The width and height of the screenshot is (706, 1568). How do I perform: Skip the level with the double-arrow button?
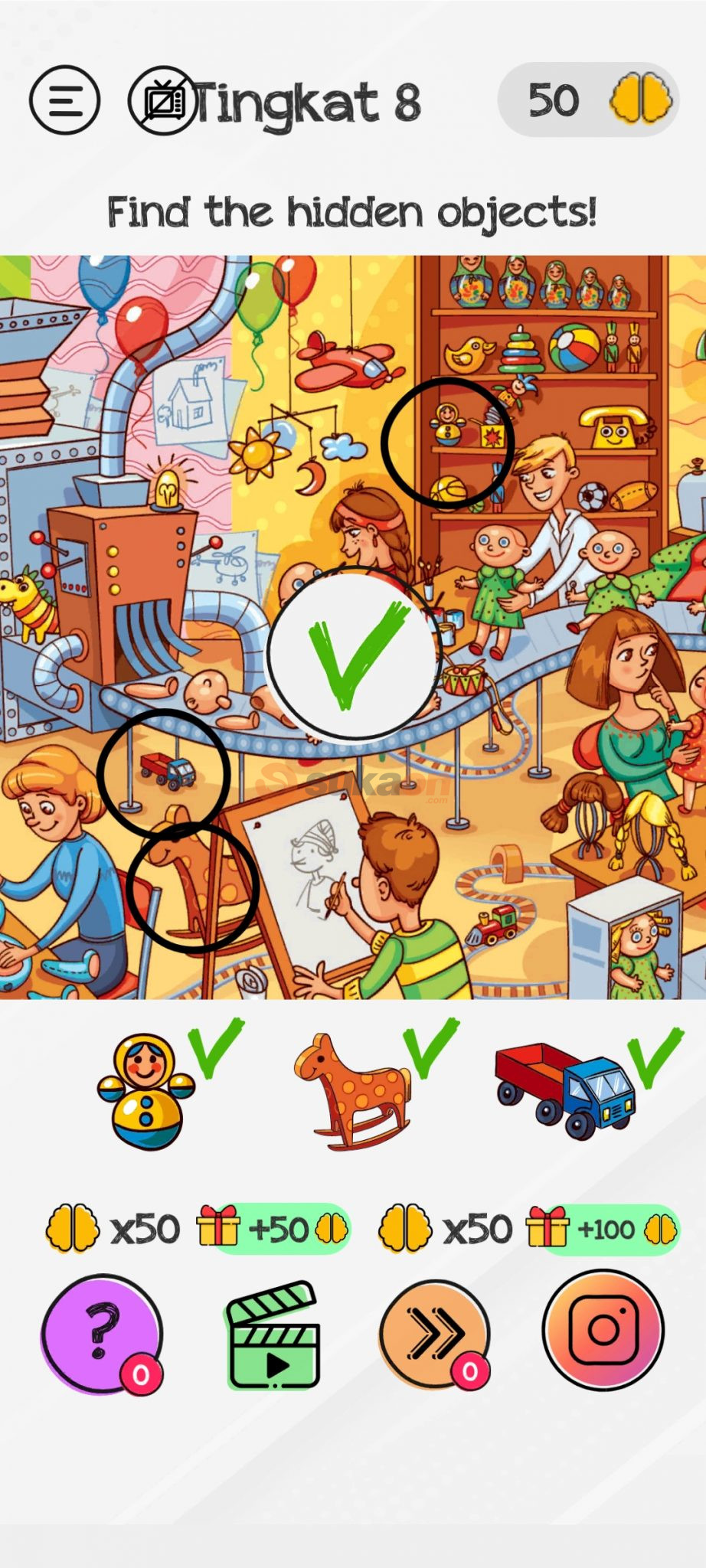pyautogui.click(x=434, y=1334)
